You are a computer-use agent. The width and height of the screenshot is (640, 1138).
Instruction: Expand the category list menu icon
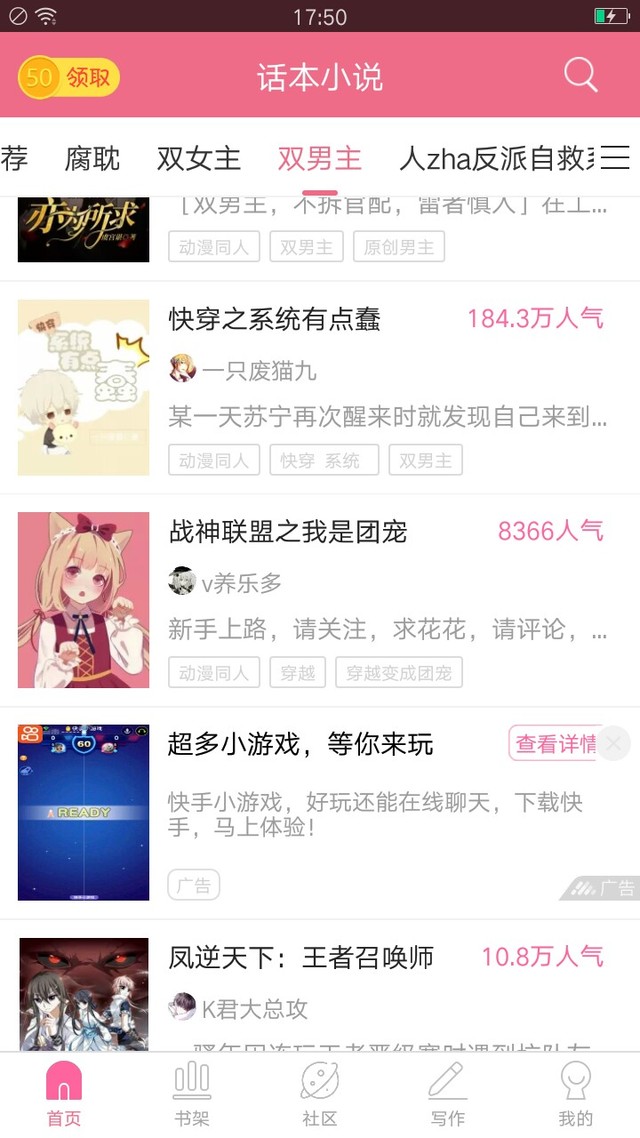(x=615, y=157)
